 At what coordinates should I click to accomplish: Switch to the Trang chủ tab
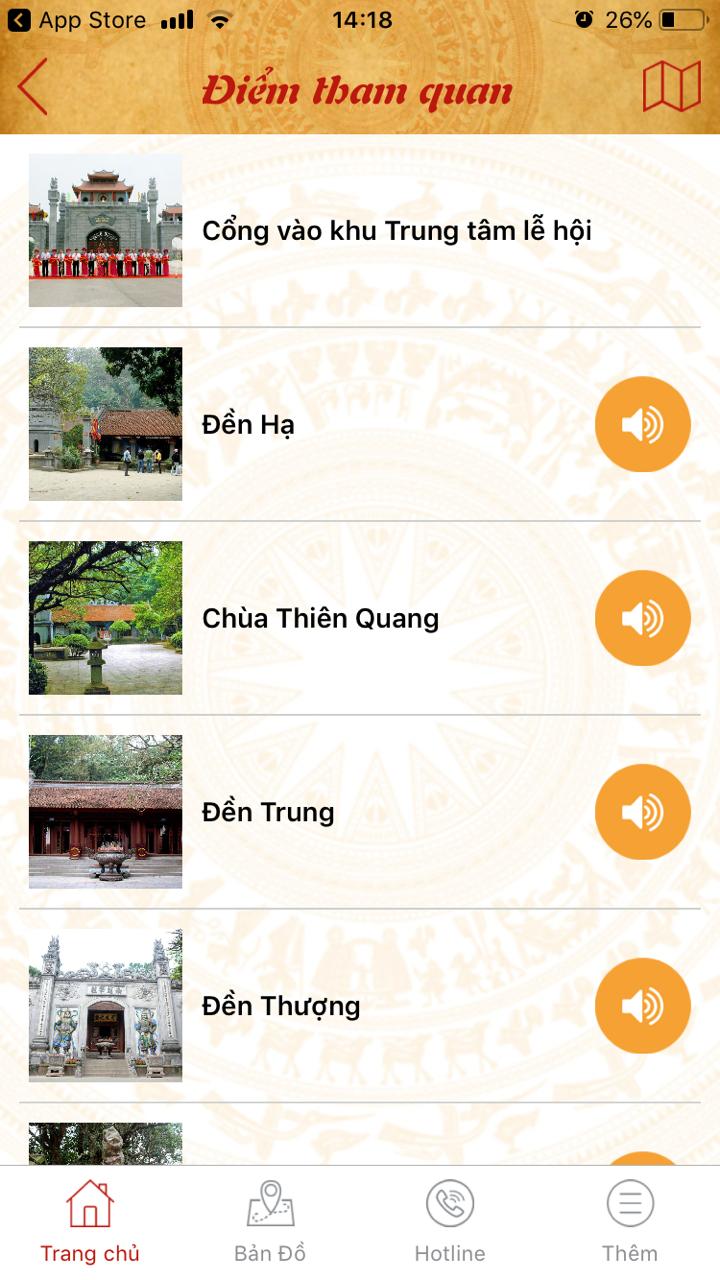click(x=90, y=1222)
